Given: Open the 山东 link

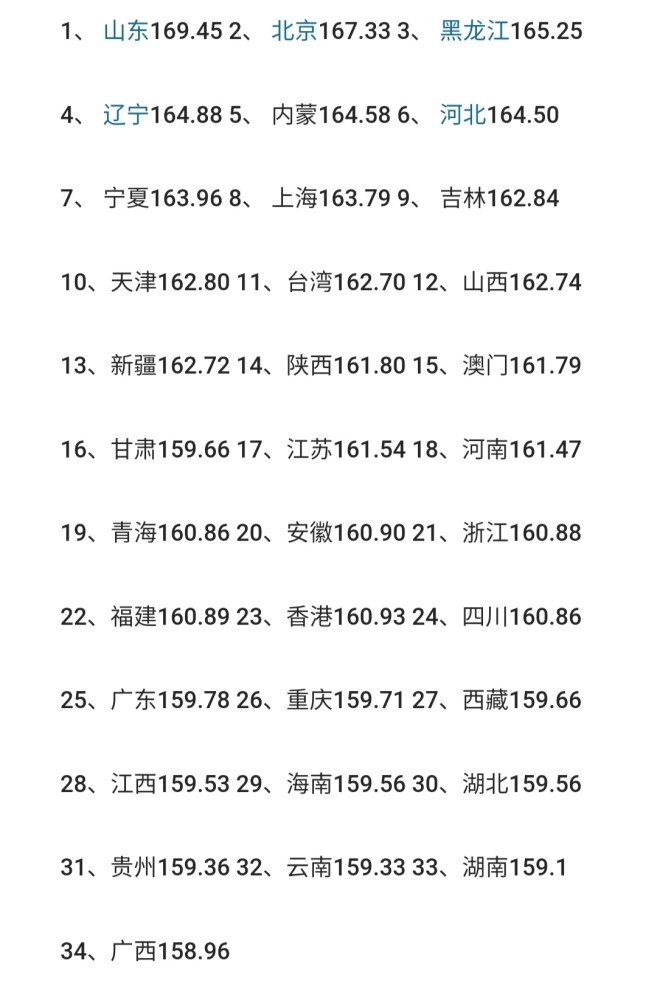Looking at the screenshot, I should pyautogui.click(x=126, y=31).
